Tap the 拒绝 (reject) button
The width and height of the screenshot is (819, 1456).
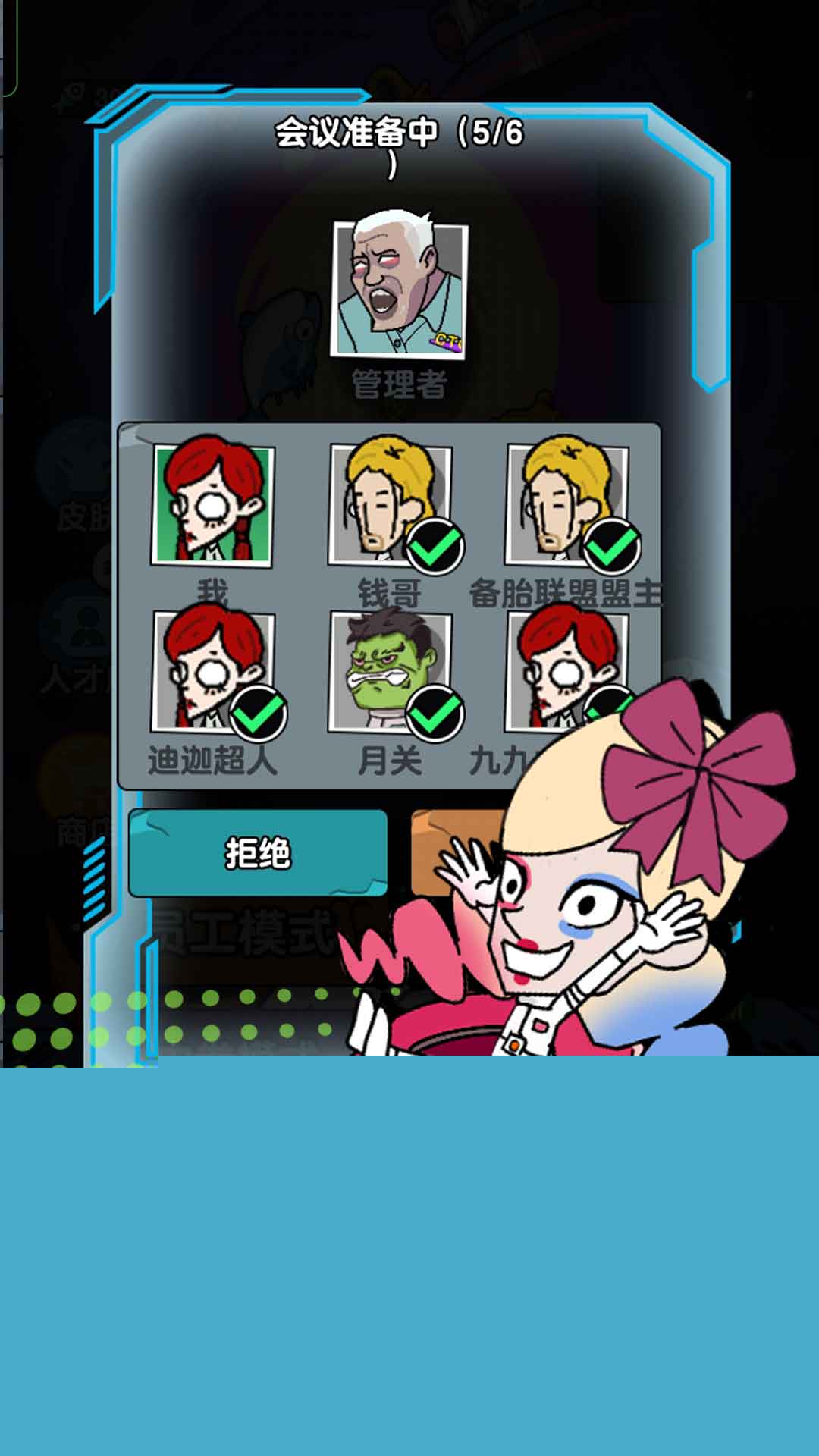tap(258, 852)
